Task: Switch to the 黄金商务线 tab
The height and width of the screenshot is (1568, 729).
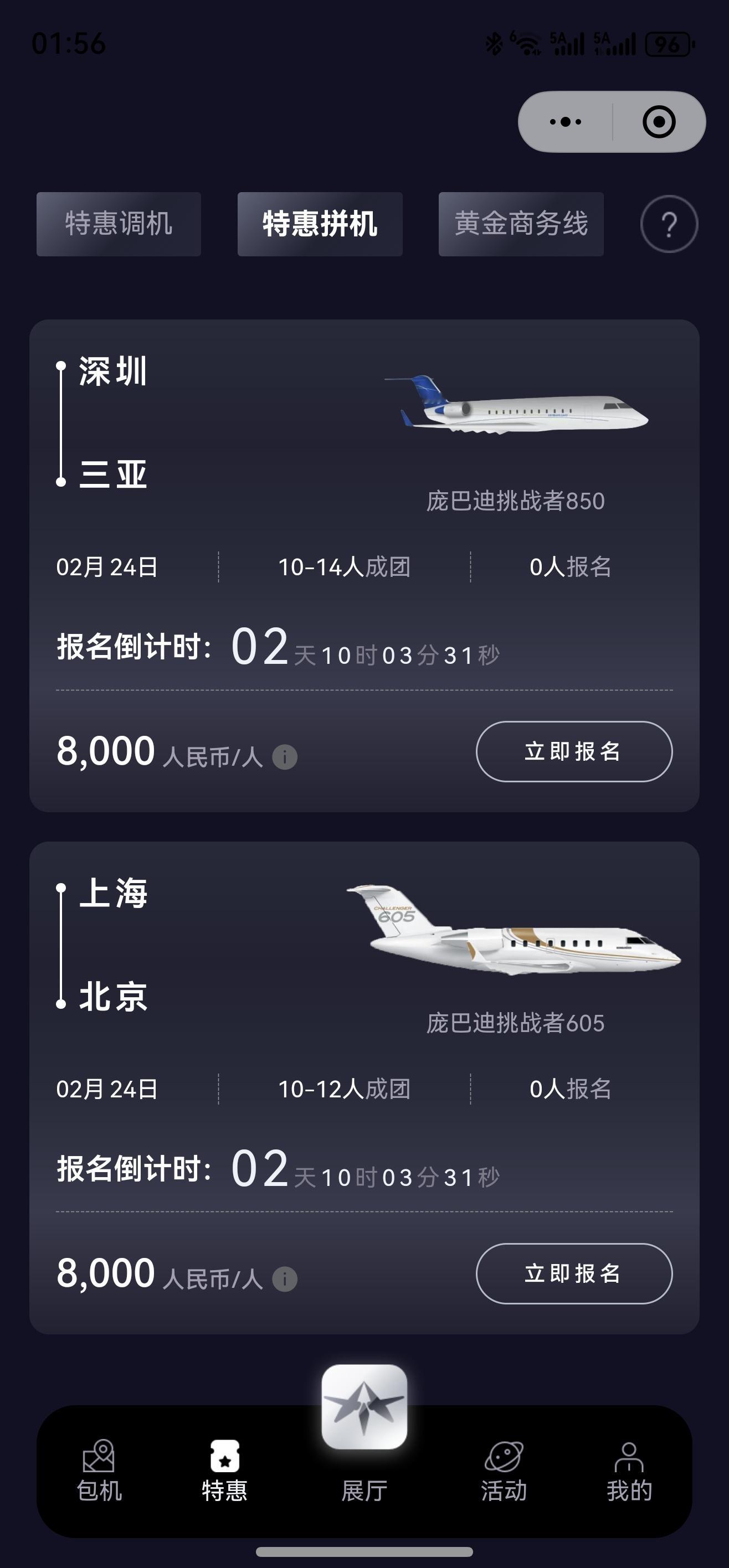Action: click(520, 225)
